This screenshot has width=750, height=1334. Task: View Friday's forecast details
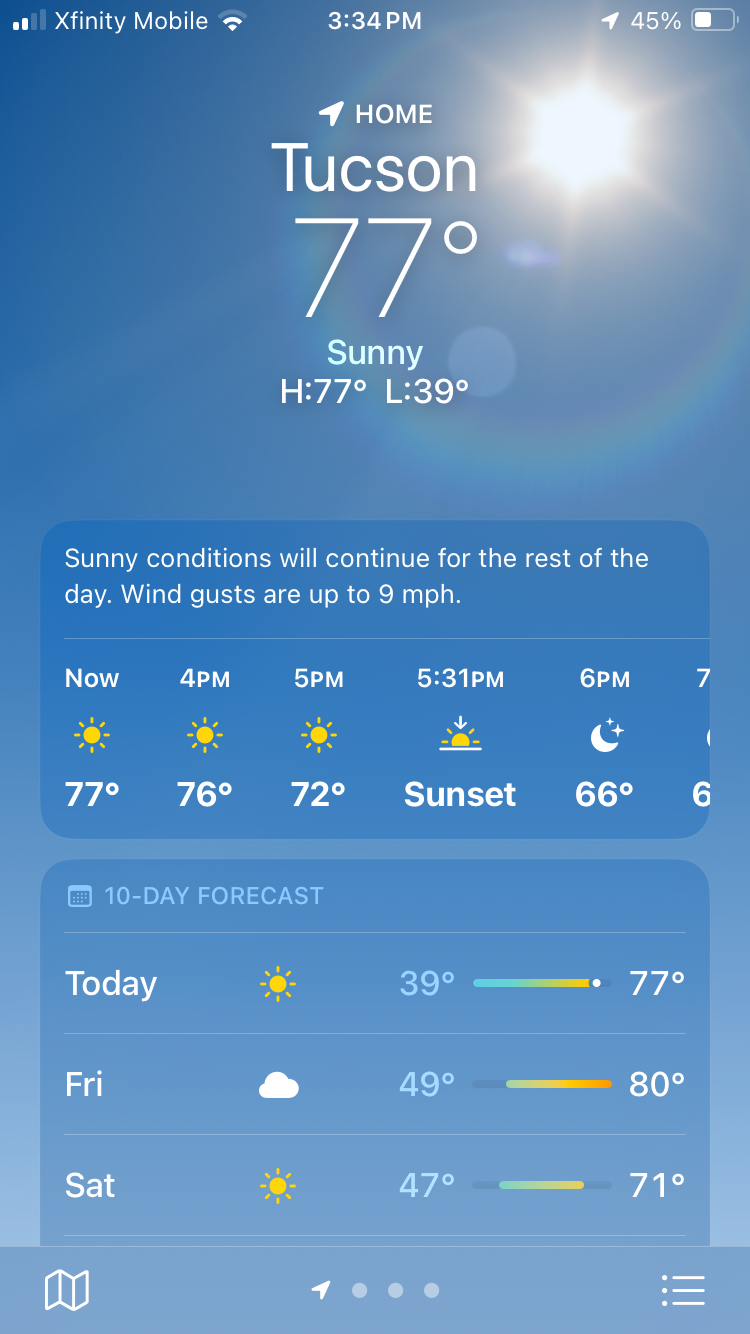(x=375, y=1084)
